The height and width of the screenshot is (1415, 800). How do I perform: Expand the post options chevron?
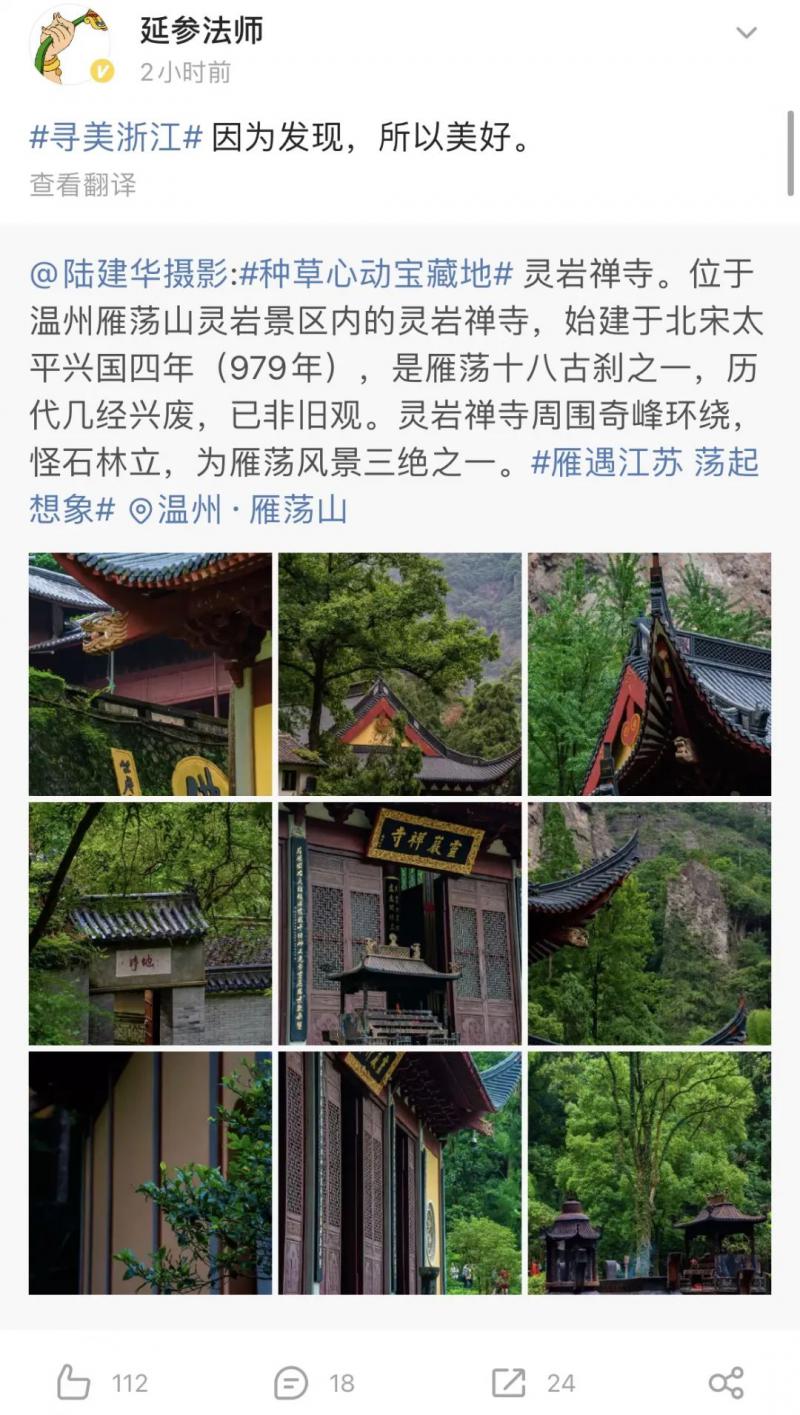coord(746,33)
